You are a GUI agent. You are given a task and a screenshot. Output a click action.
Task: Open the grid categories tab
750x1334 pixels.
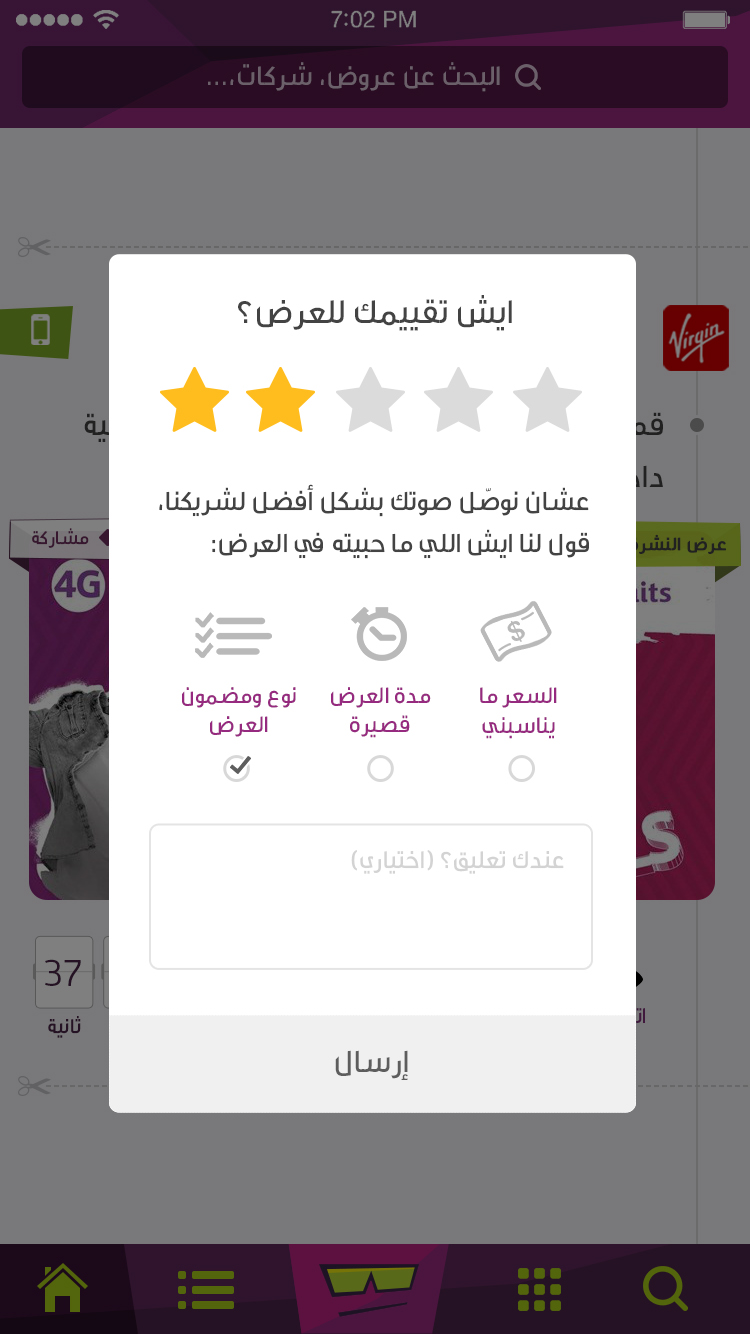tap(539, 1290)
